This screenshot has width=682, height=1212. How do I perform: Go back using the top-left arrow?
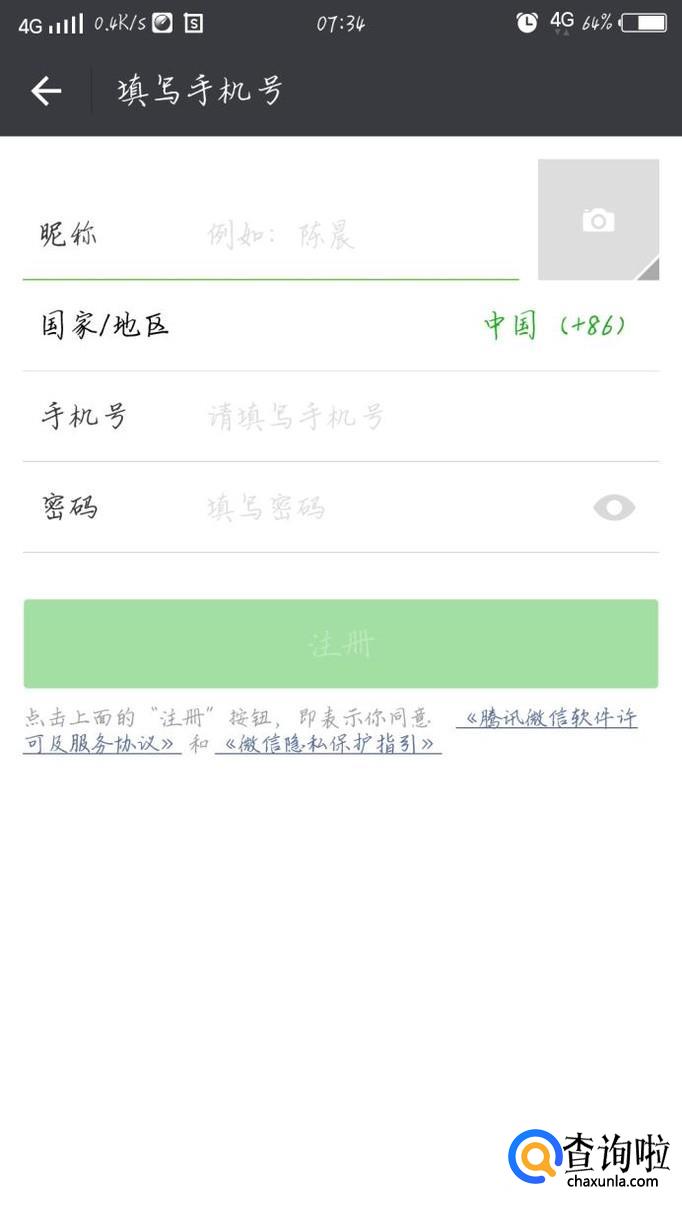tap(46, 92)
